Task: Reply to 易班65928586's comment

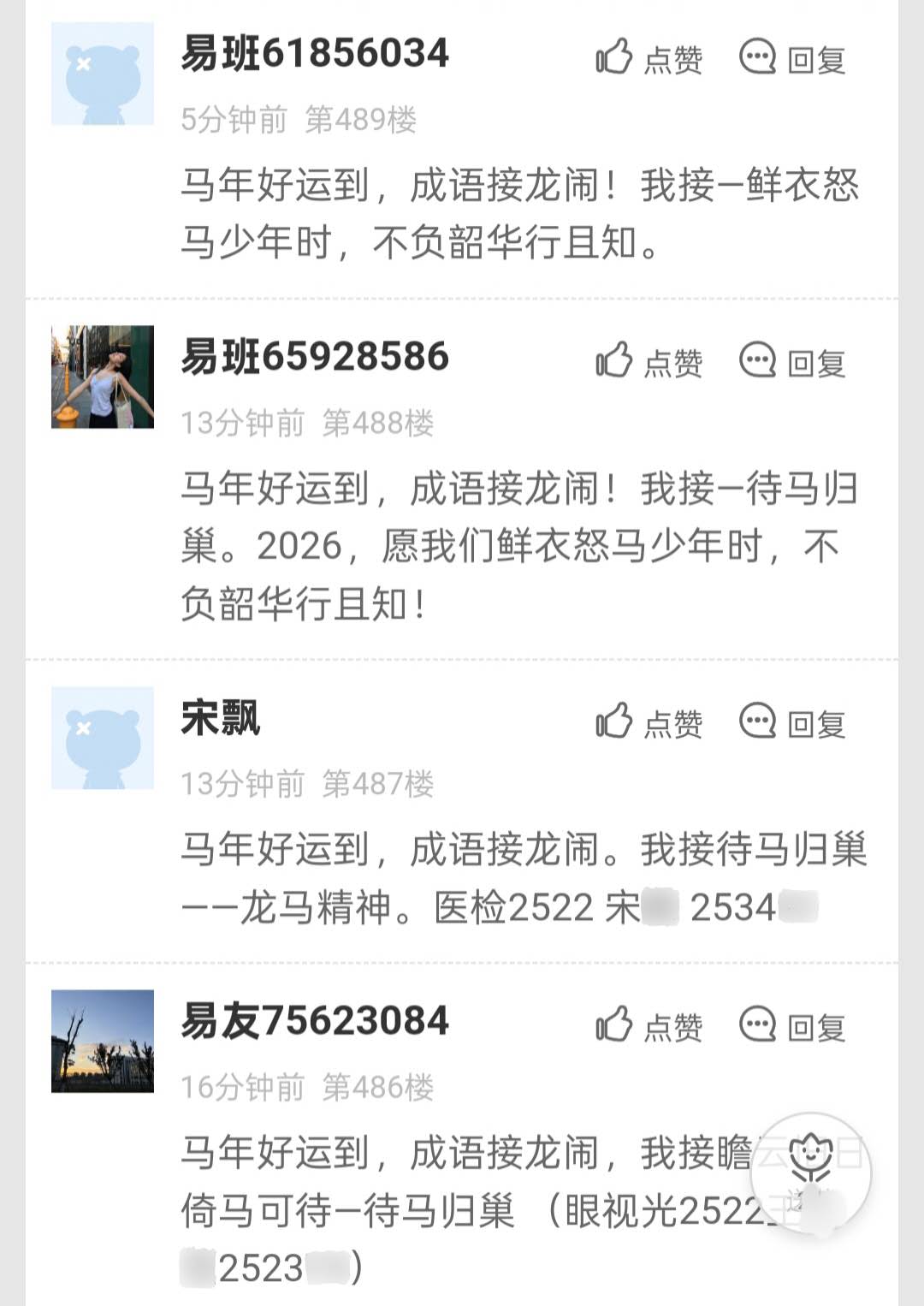Action: point(792,361)
